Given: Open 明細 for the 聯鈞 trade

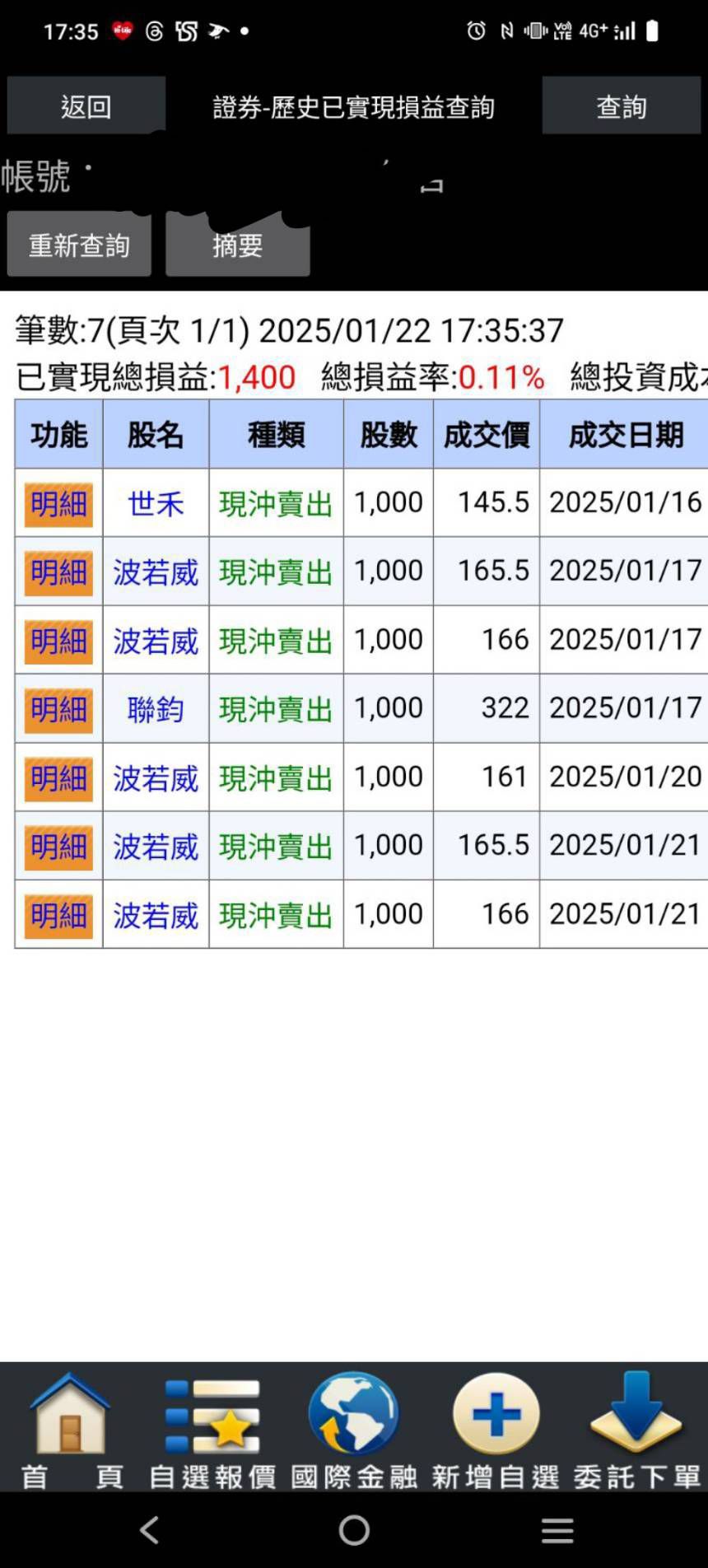Looking at the screenshot, I should coord(58,709).
